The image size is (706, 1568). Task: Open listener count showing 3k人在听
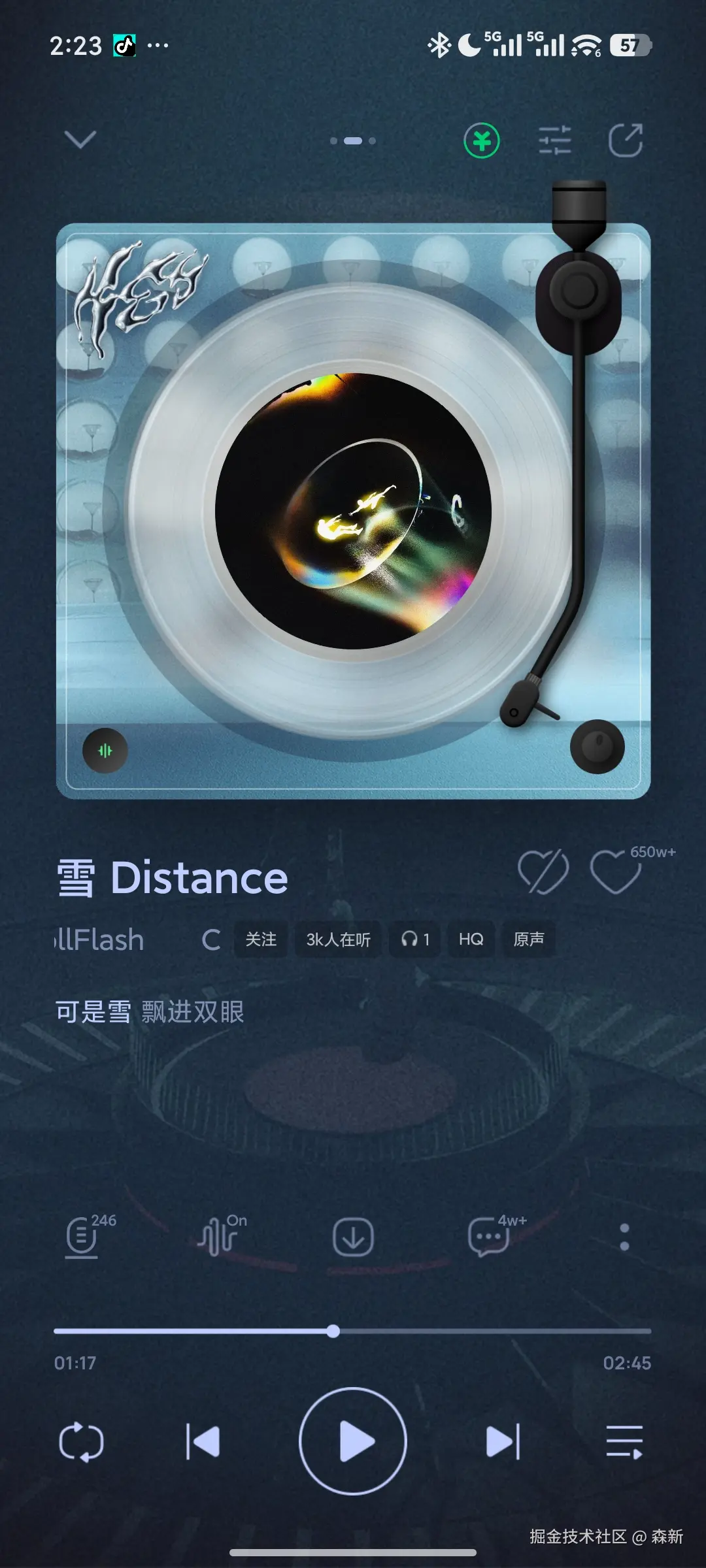point(338,939)
